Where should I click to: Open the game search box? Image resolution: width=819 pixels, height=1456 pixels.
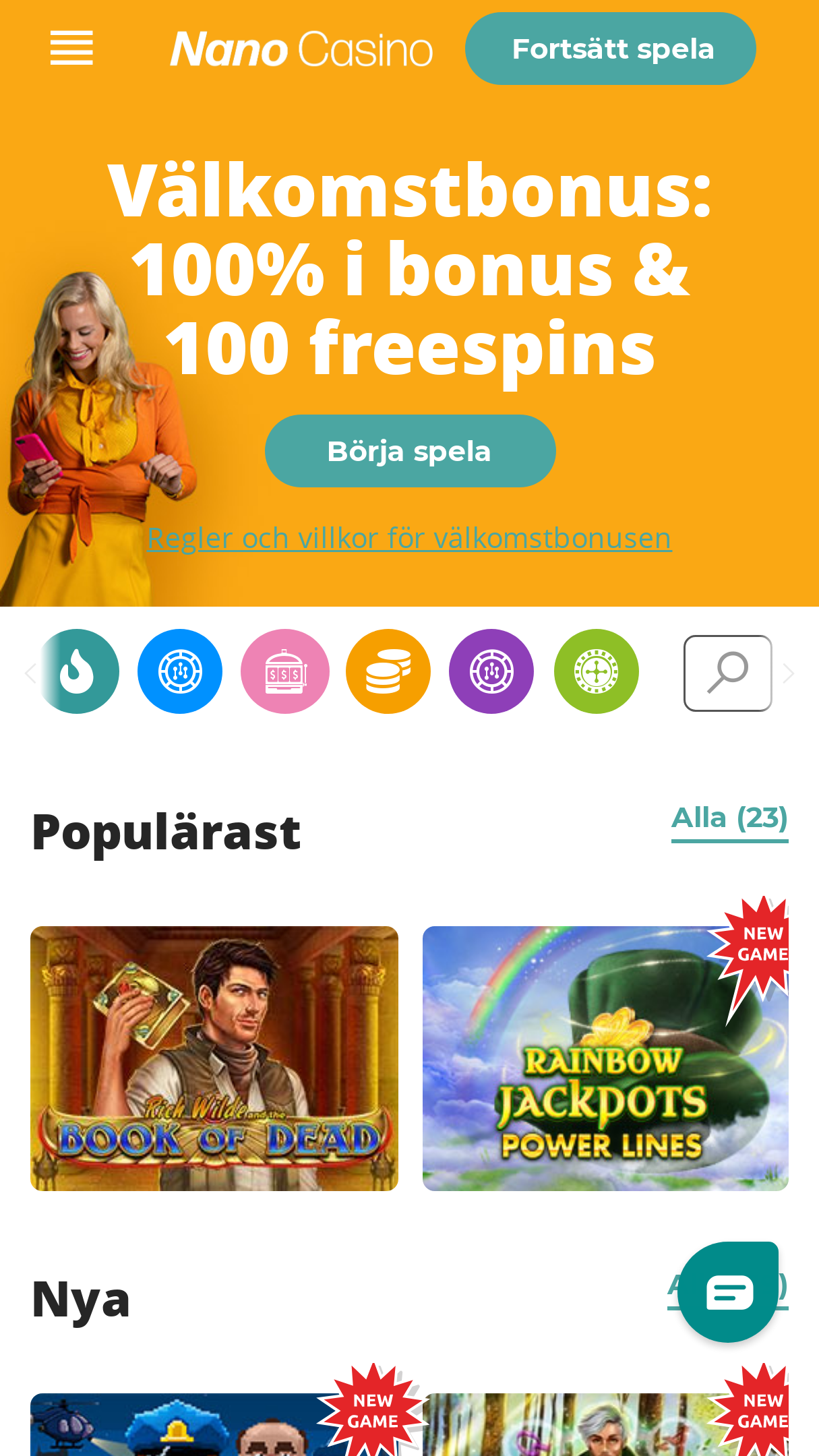tap(728, 673)
